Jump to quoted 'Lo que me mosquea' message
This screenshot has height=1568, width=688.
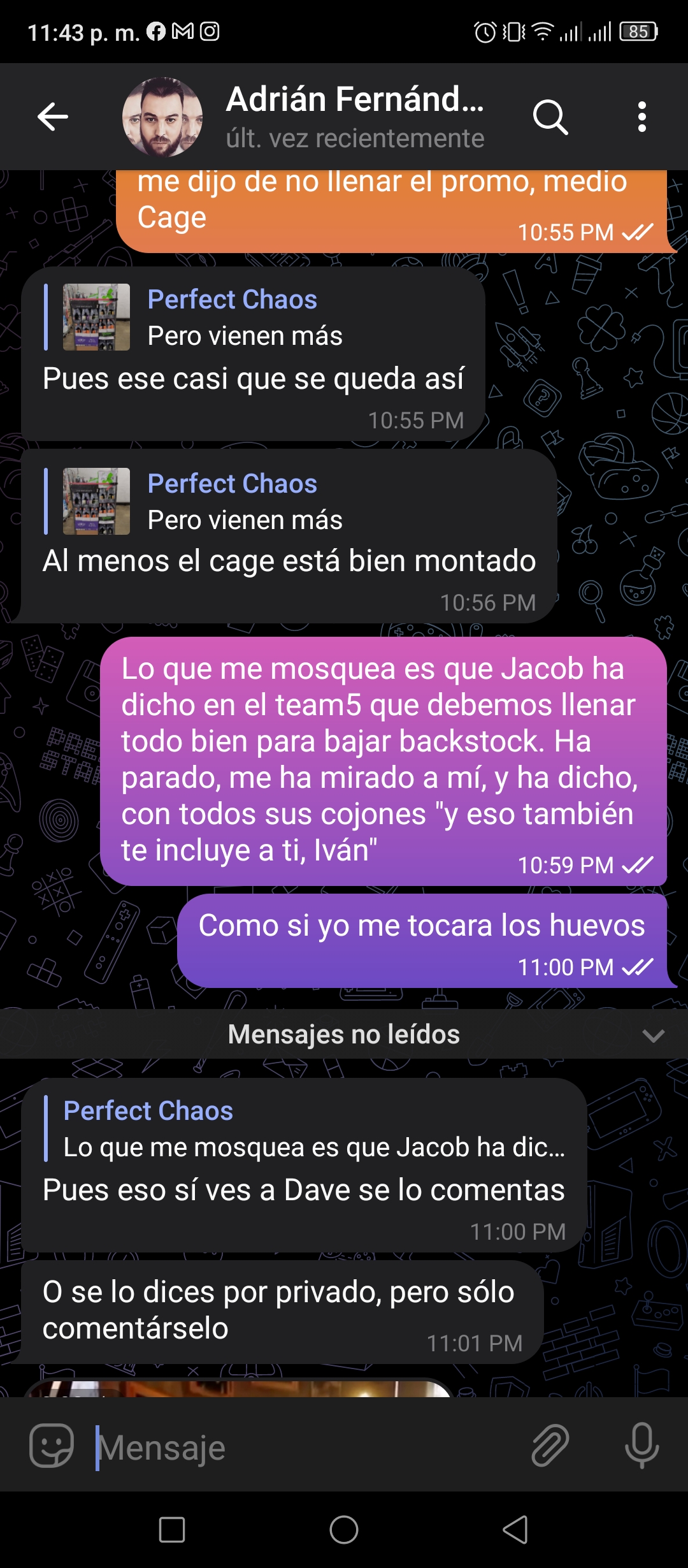point(305,1129)
